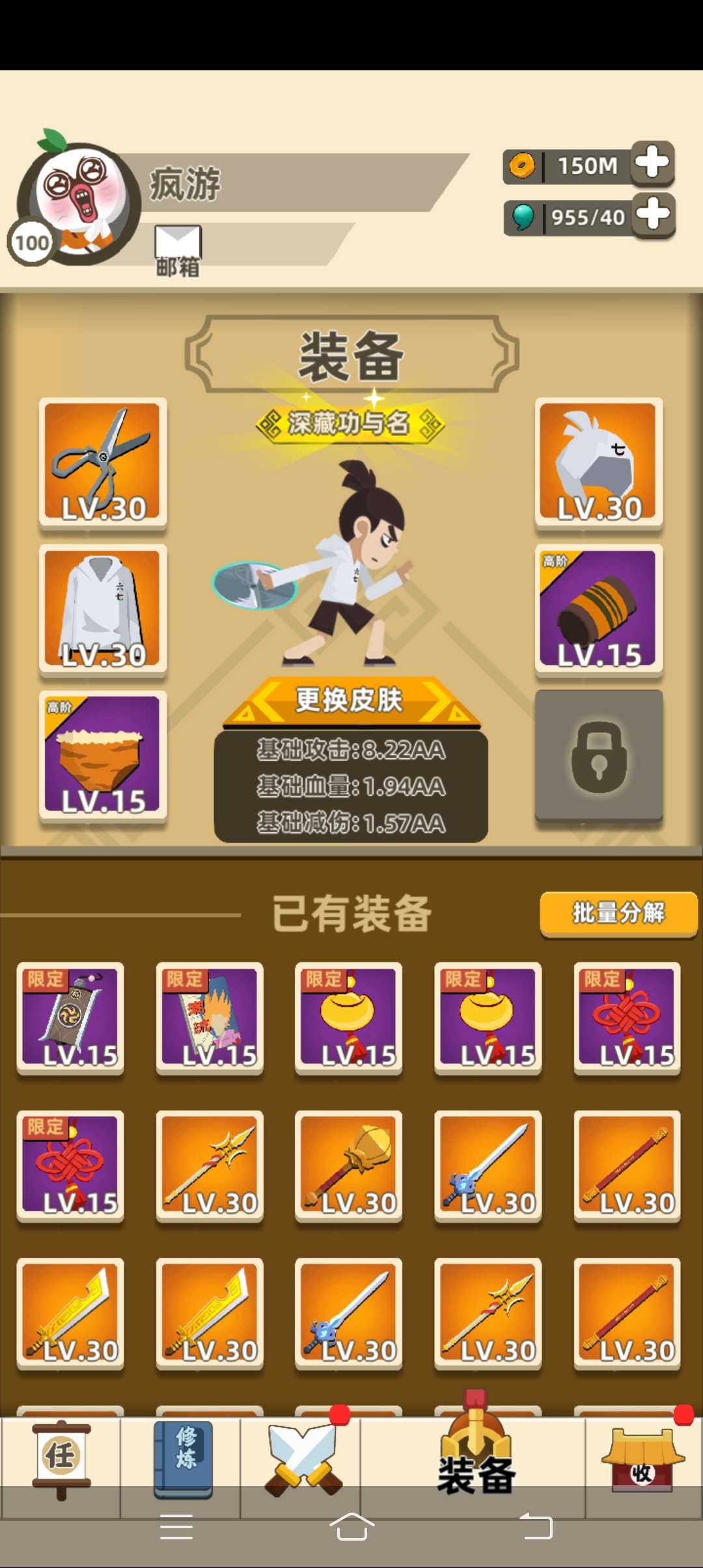Image resolution: width=703 pixels, height=1568 pixels.
Task: Select the equipped wristband slot
Action: (599, 608)
